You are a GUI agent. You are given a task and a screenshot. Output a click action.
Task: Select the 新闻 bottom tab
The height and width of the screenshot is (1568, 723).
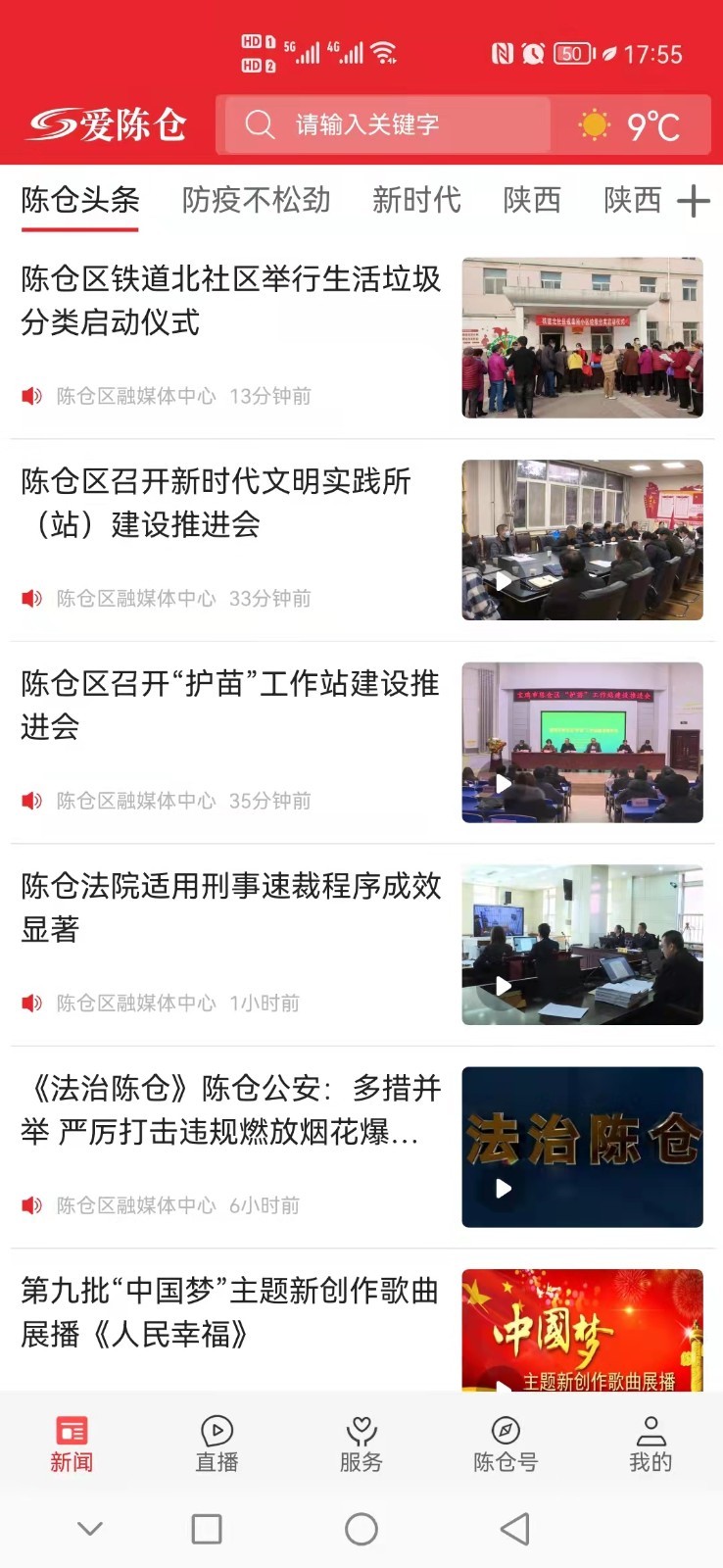(72, 1444)
